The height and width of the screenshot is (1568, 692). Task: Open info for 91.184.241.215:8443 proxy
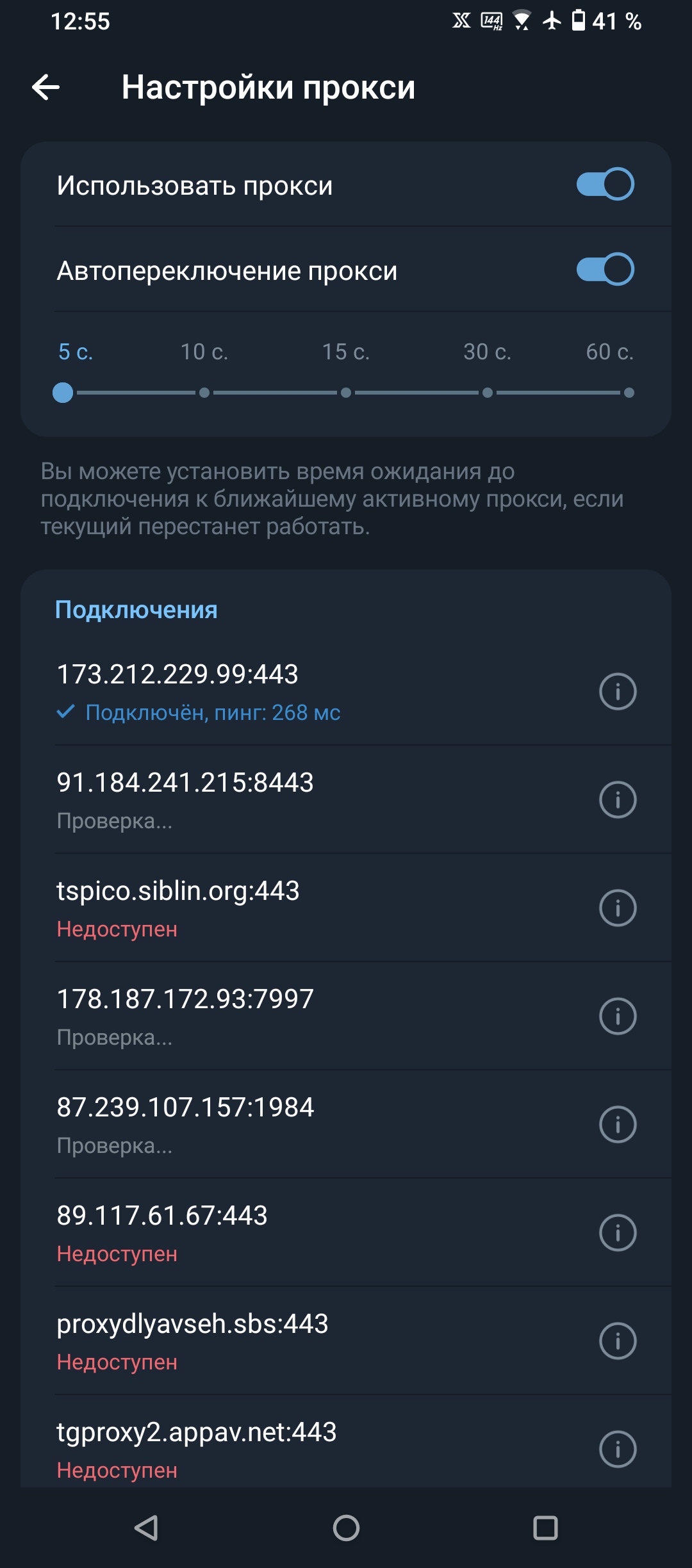coord(618,799)
